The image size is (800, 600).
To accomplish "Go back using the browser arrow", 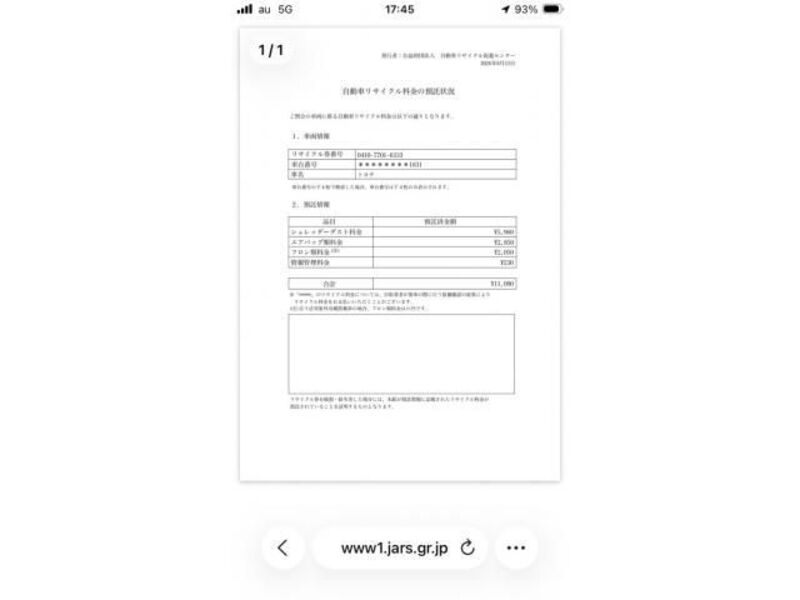I will click(x=283, y=548).
